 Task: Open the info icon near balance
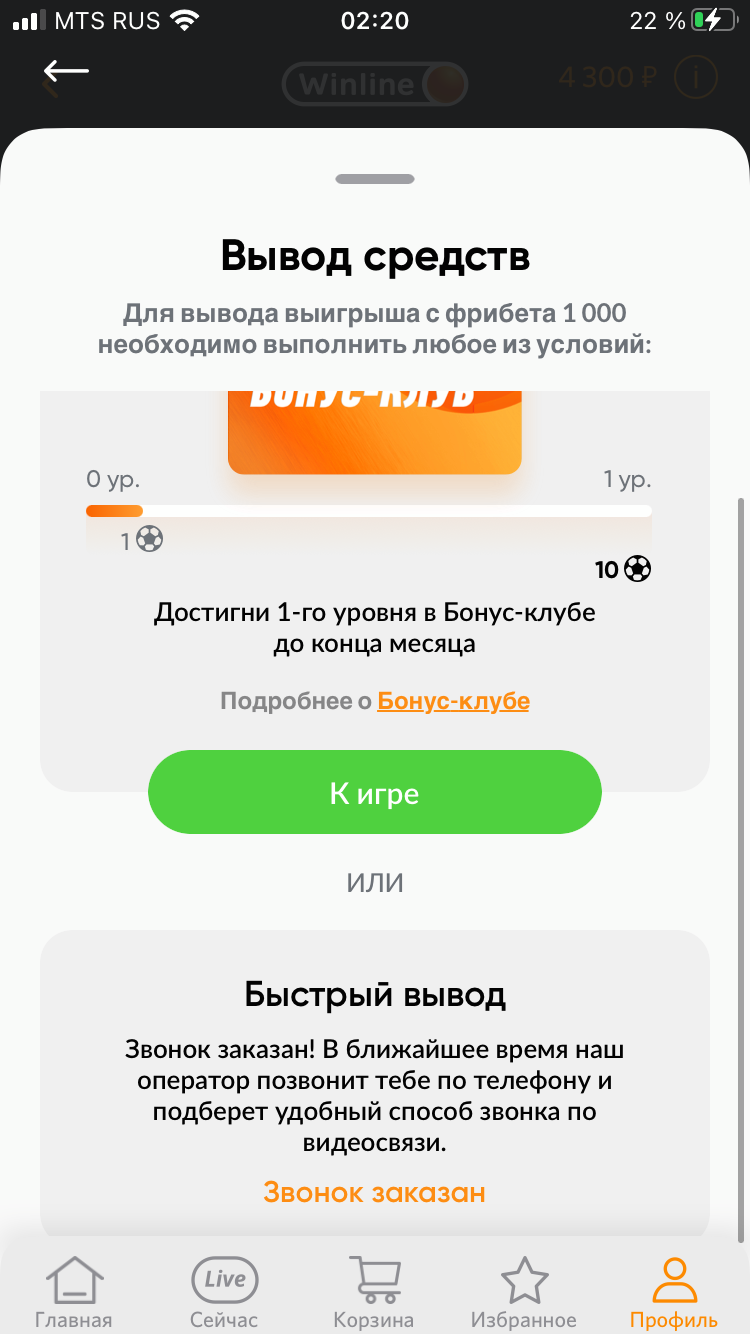coord(696,78)
